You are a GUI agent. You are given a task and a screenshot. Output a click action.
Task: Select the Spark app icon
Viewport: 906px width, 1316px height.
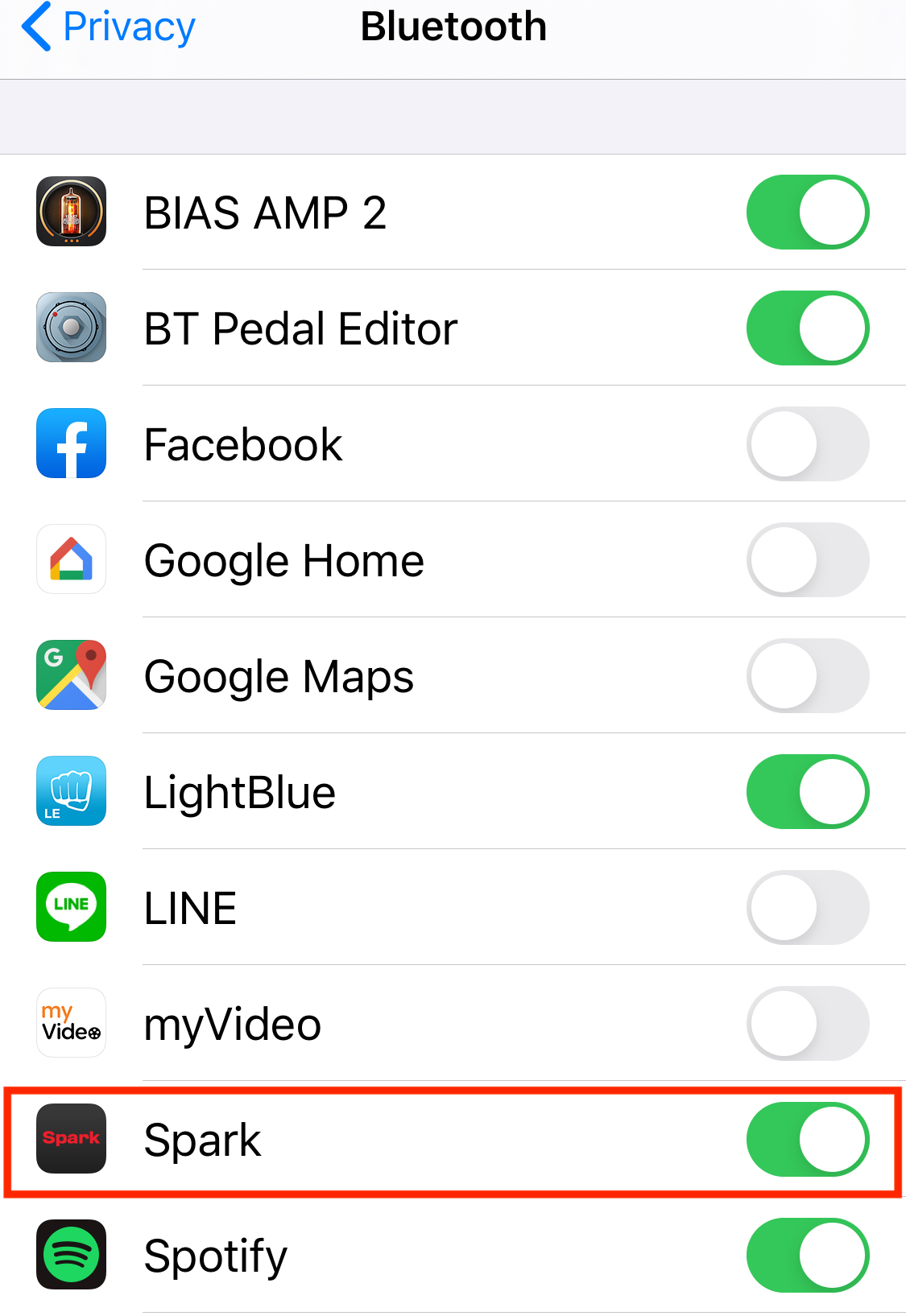coord(71,1139)
